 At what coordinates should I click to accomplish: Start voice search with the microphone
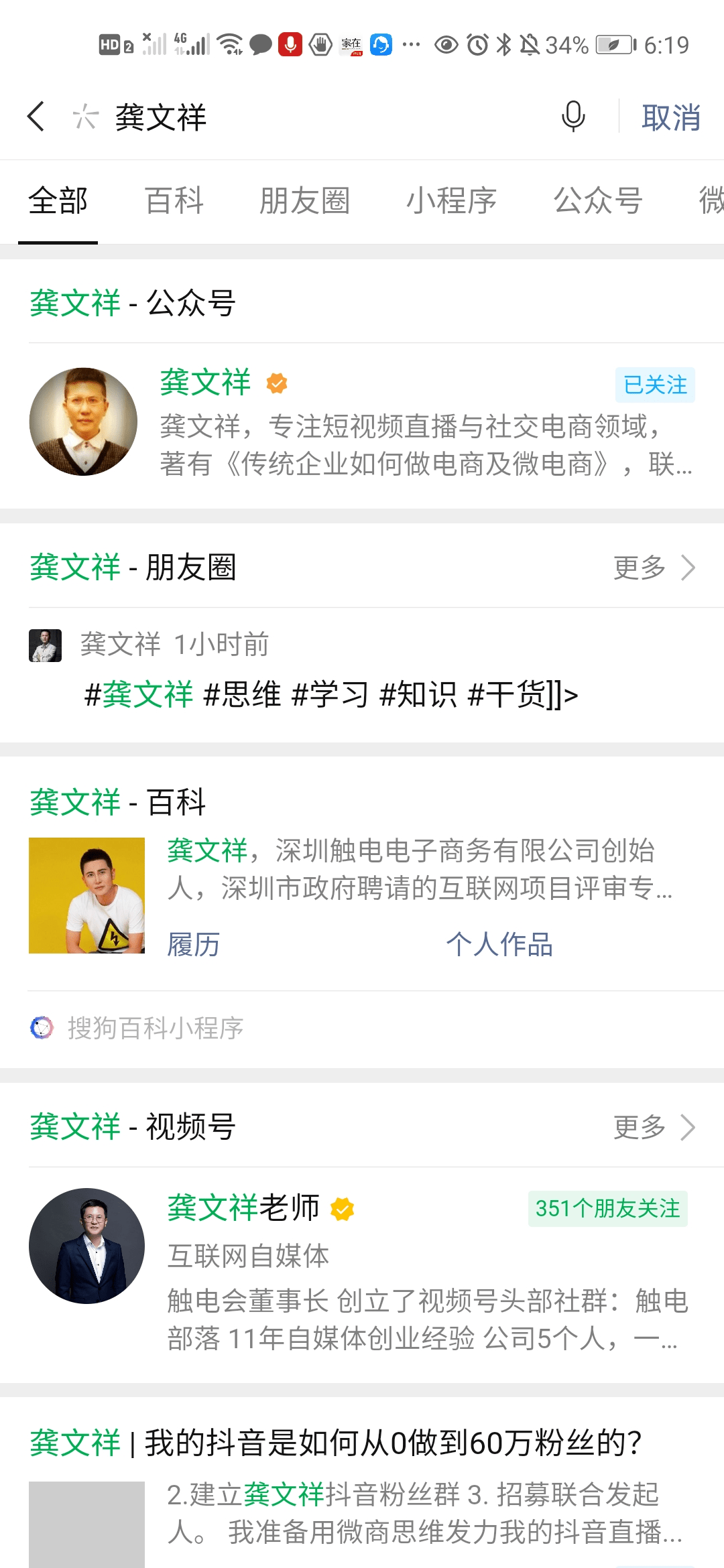point(573,117)
